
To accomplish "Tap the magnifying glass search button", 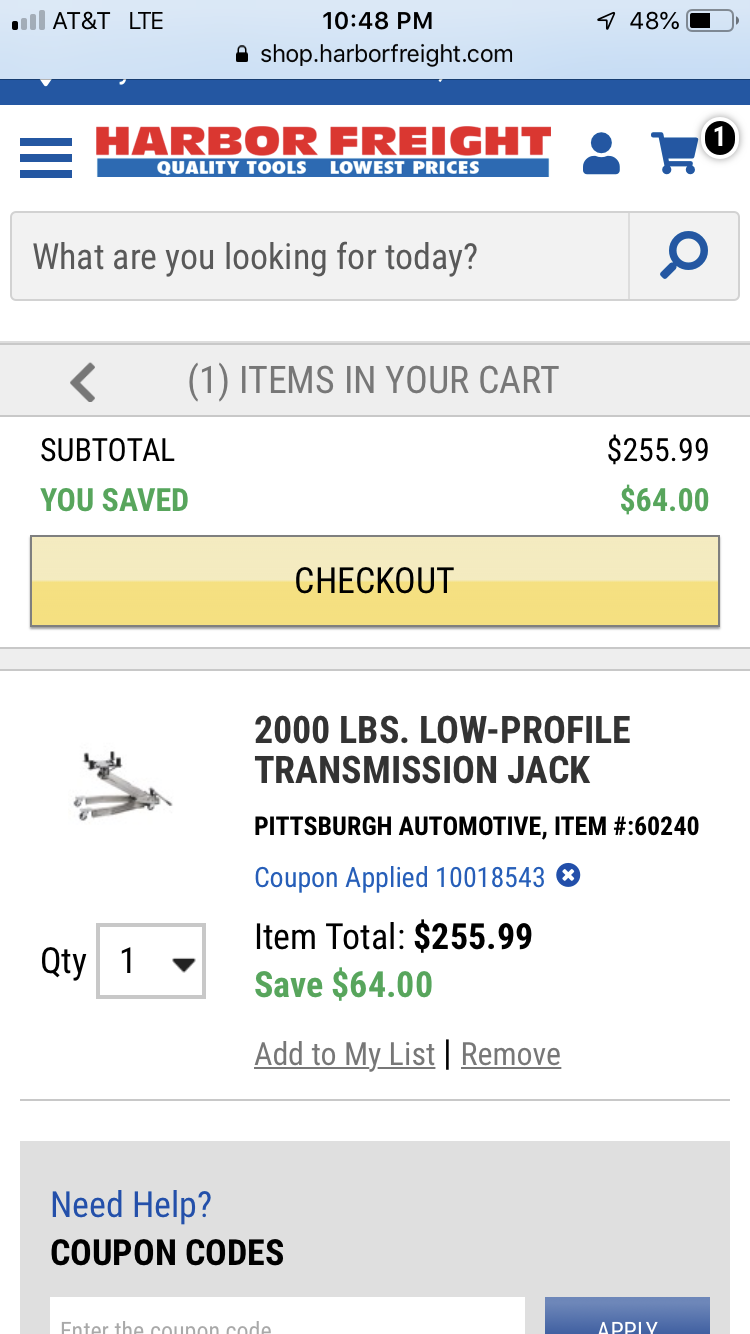I will pyautogui.click(x=685, y=256).
